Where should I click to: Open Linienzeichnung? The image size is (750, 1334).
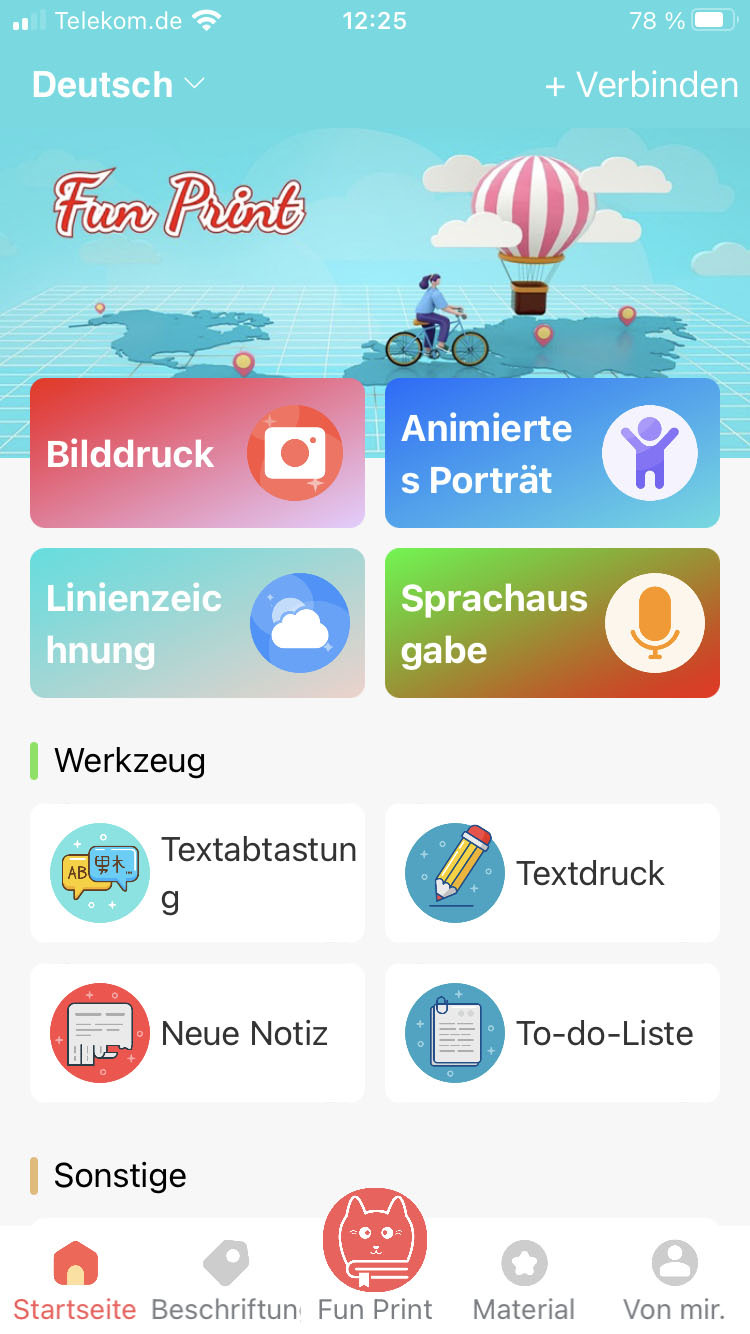(x=197, y=623)
